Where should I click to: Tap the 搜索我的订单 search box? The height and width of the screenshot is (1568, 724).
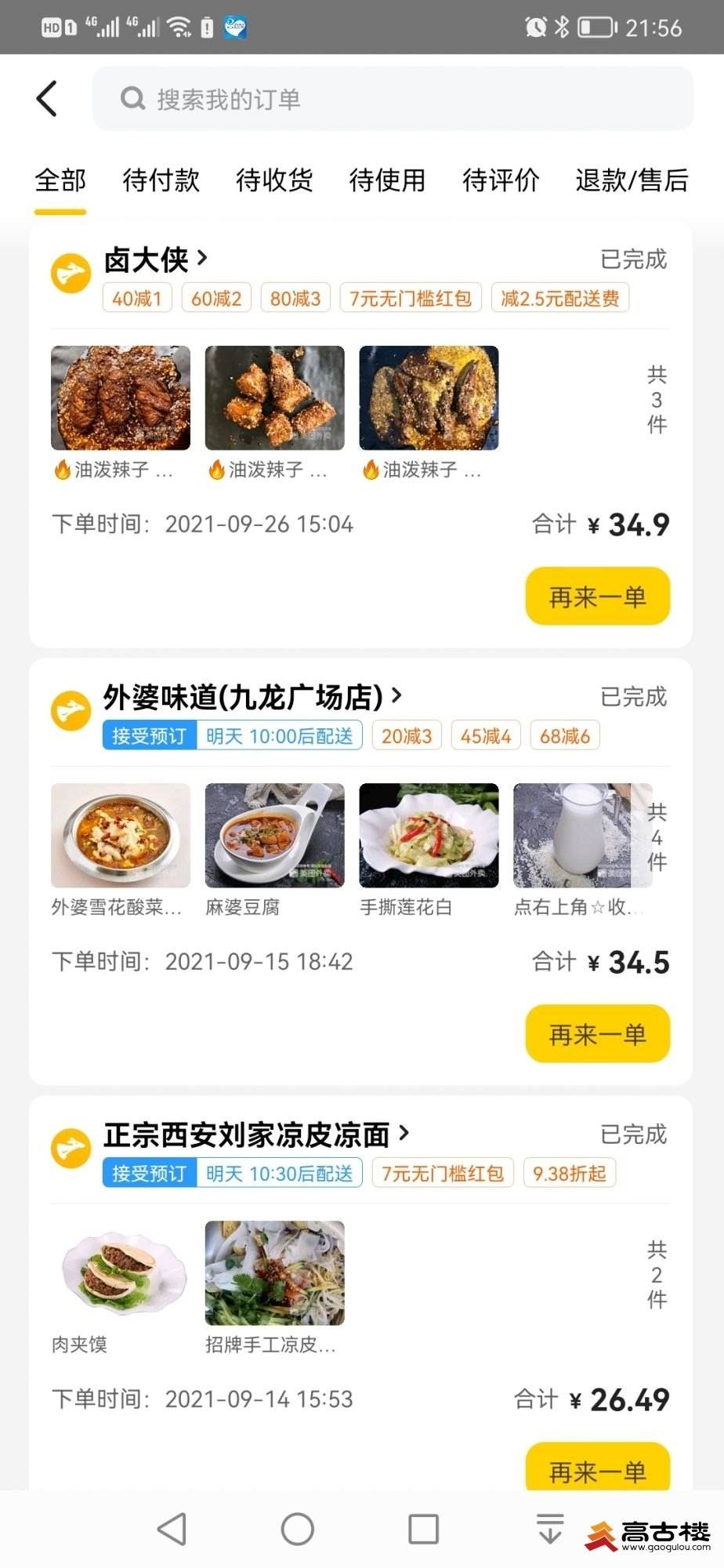pyautogui.click(x=392, y=99)
